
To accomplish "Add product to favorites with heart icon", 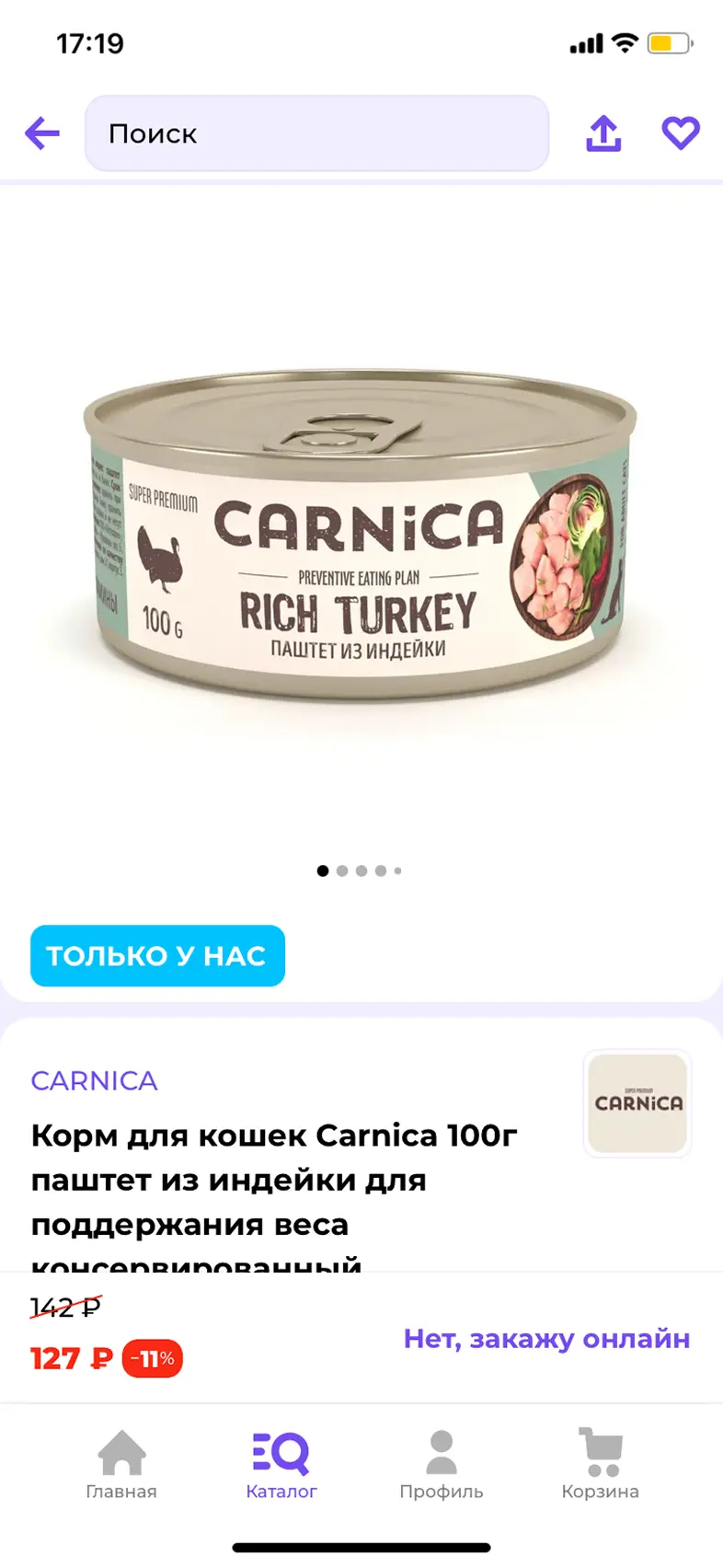I will (x=681, y=133).
